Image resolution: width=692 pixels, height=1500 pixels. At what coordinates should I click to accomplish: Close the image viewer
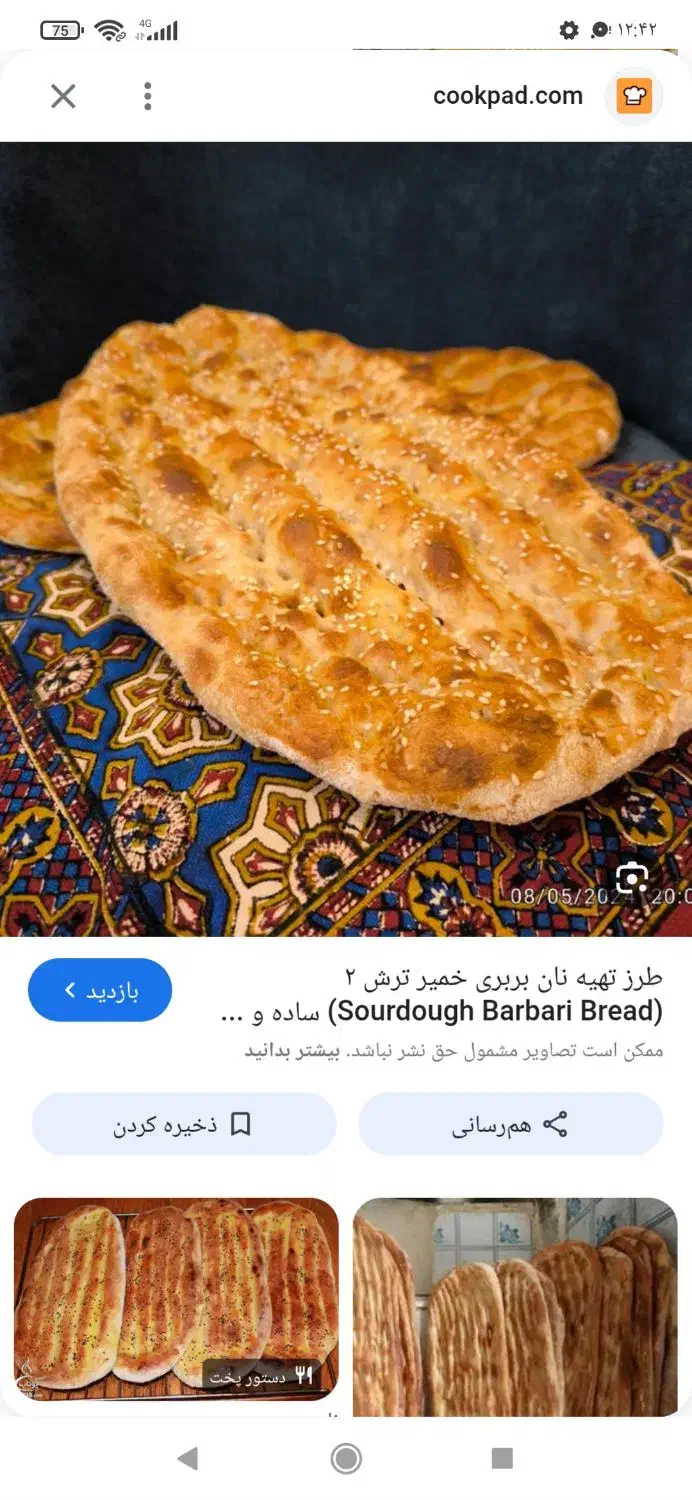click(63, 96)
